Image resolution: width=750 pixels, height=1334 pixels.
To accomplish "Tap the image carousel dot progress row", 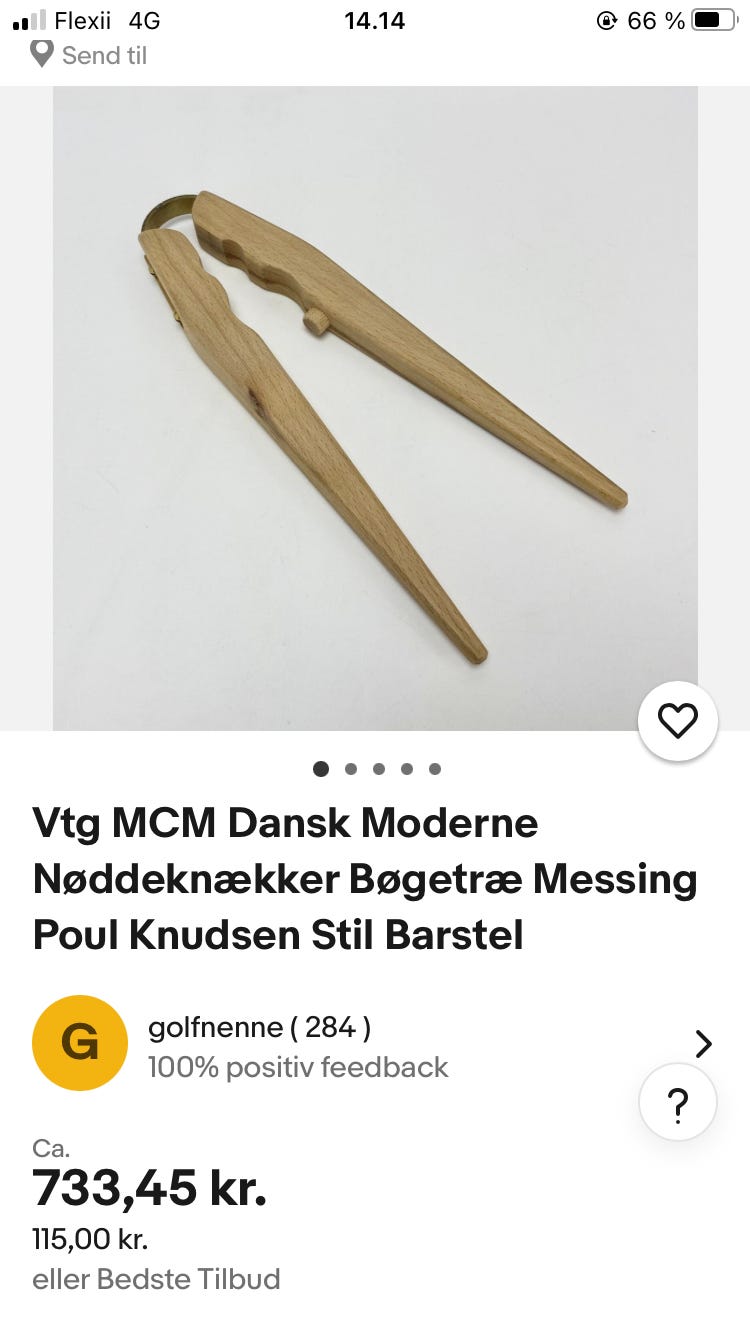I will coord(378,769).
